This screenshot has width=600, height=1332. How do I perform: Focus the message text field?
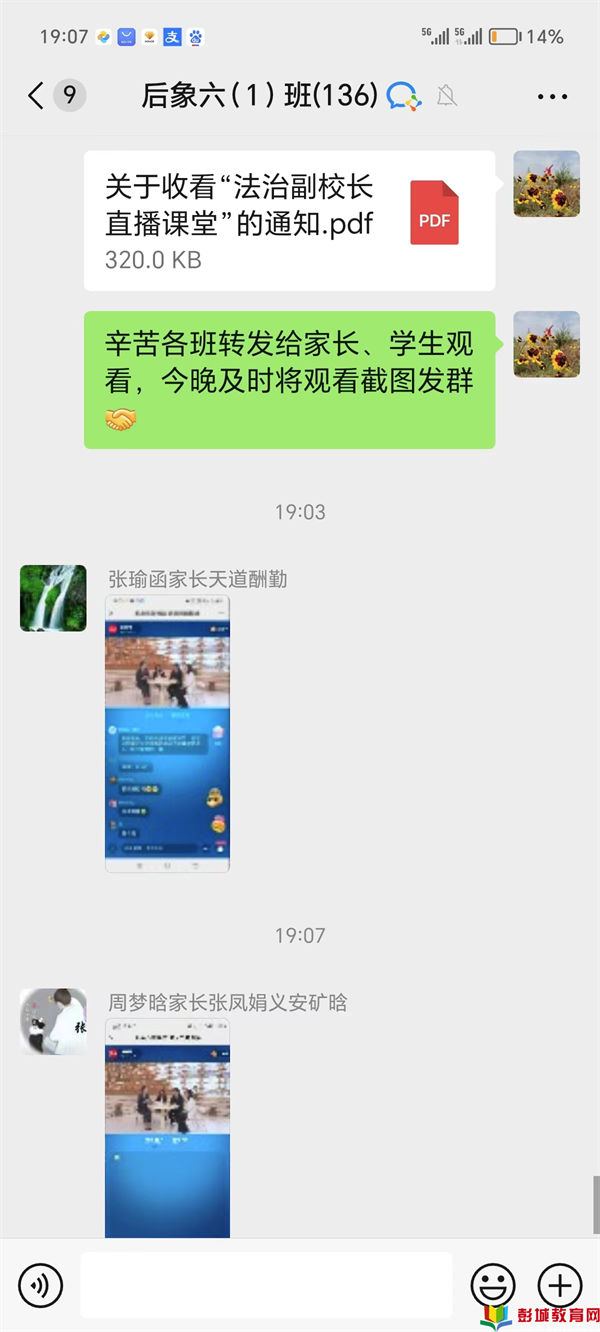[266, 1284]
